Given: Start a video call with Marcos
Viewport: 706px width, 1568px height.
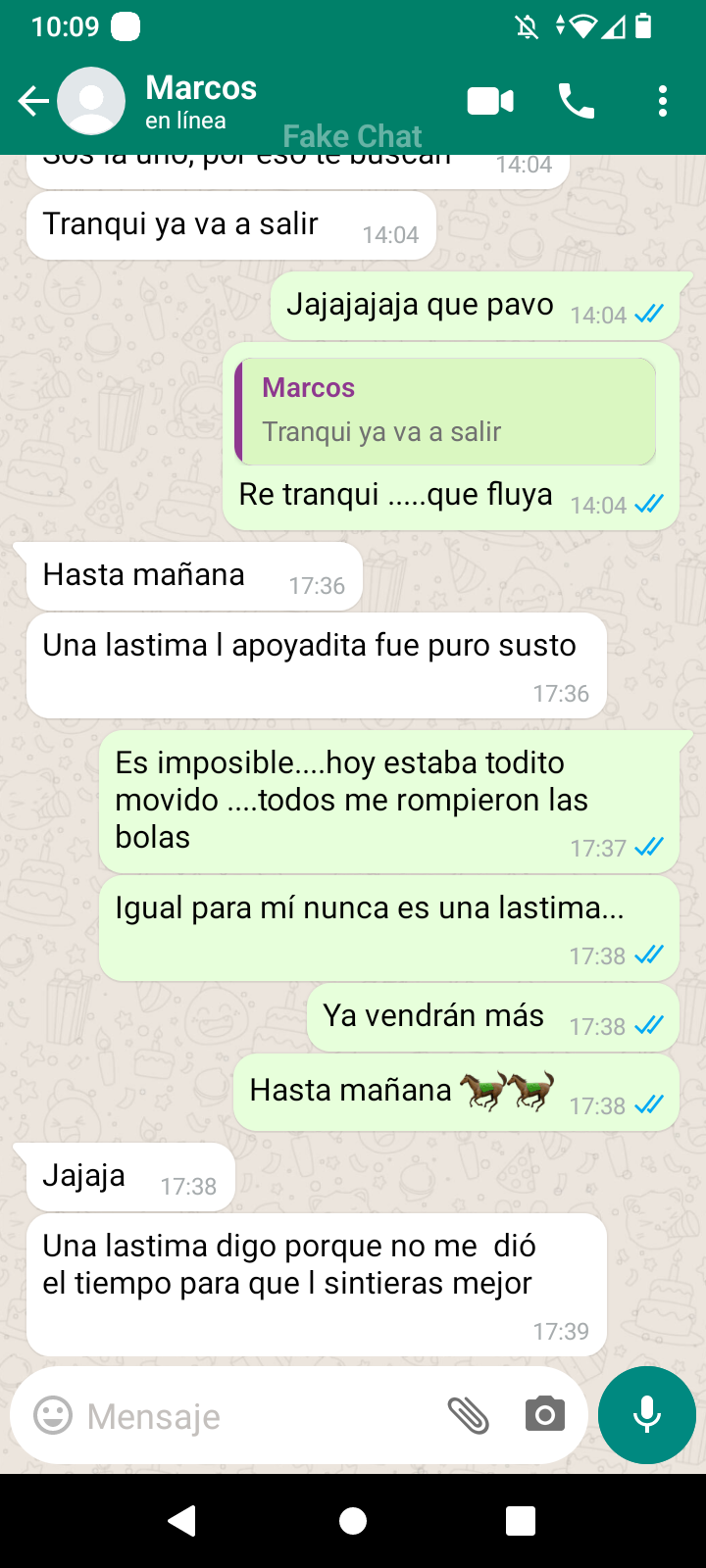Looking at the screenshot, I should click(x=490, y=101).
